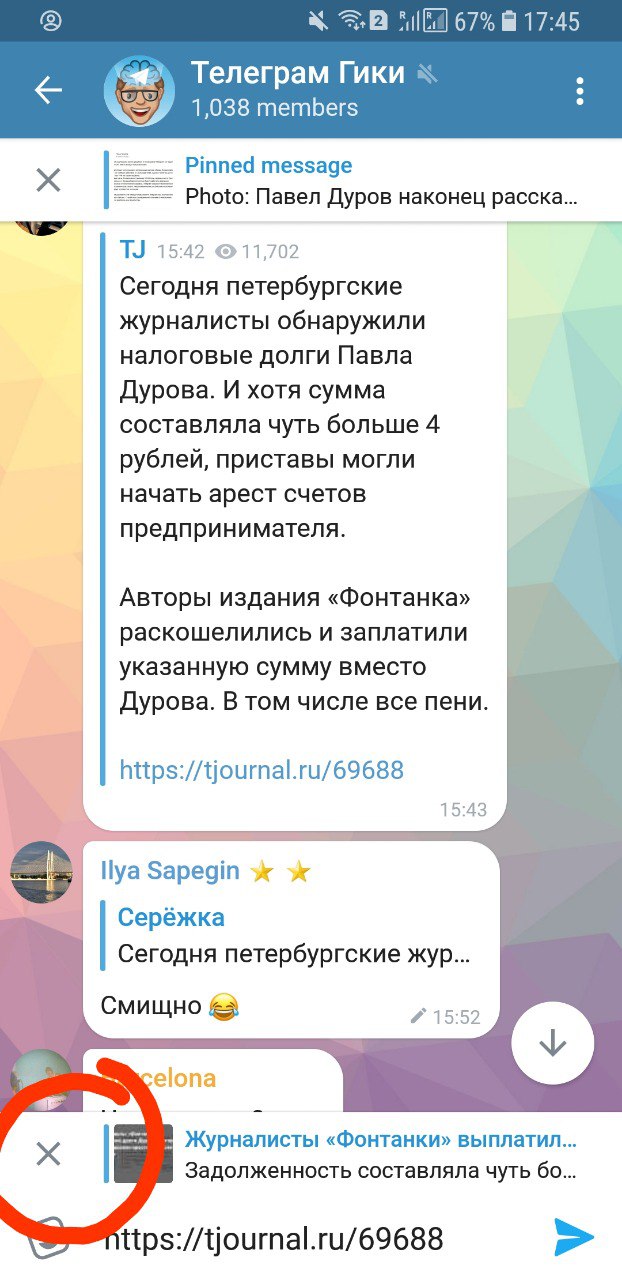
Task: Send the typed tjournal link
Action: point(574,1238)
